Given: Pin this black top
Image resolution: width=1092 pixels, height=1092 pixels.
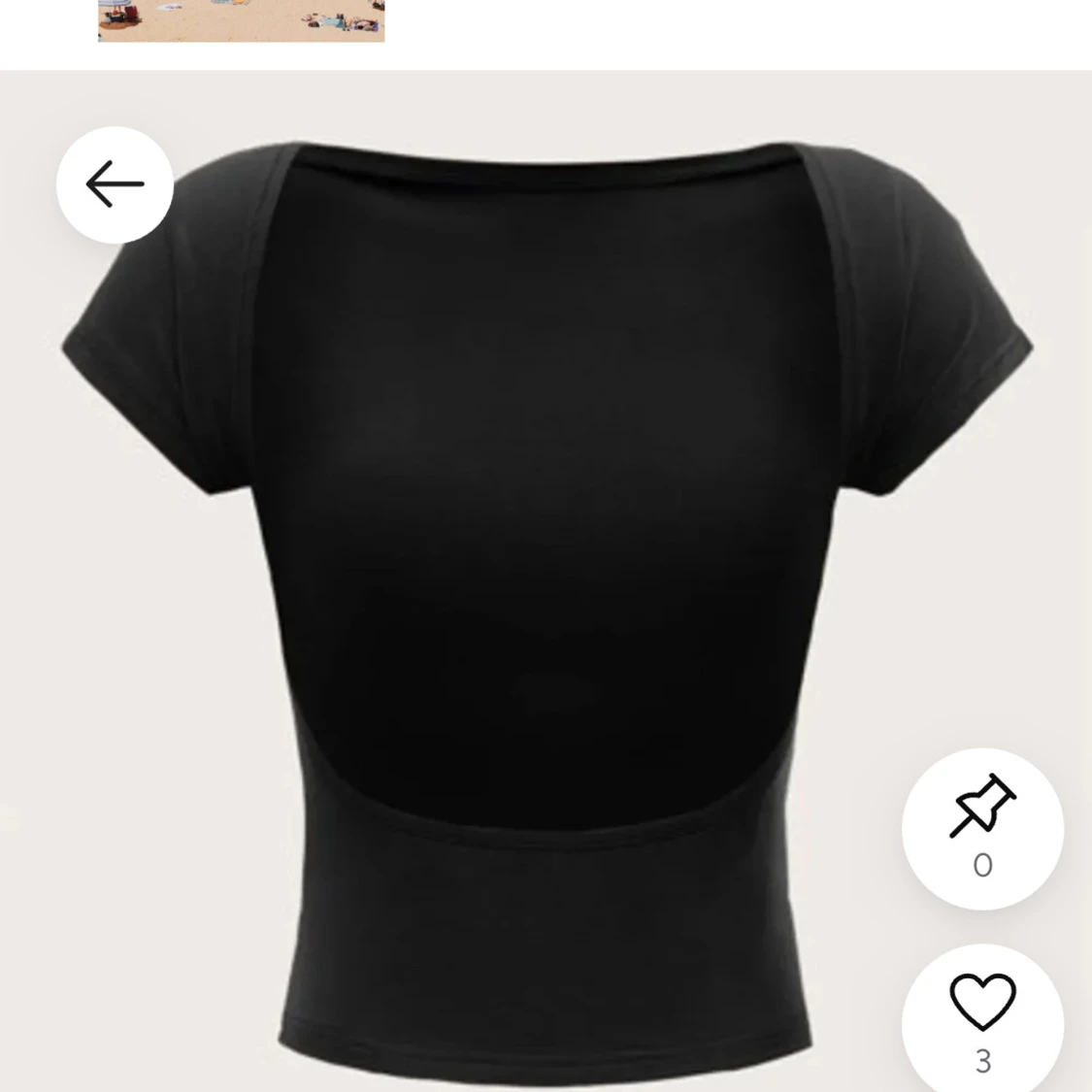Looking at the screenshot, I should [982, 808].
